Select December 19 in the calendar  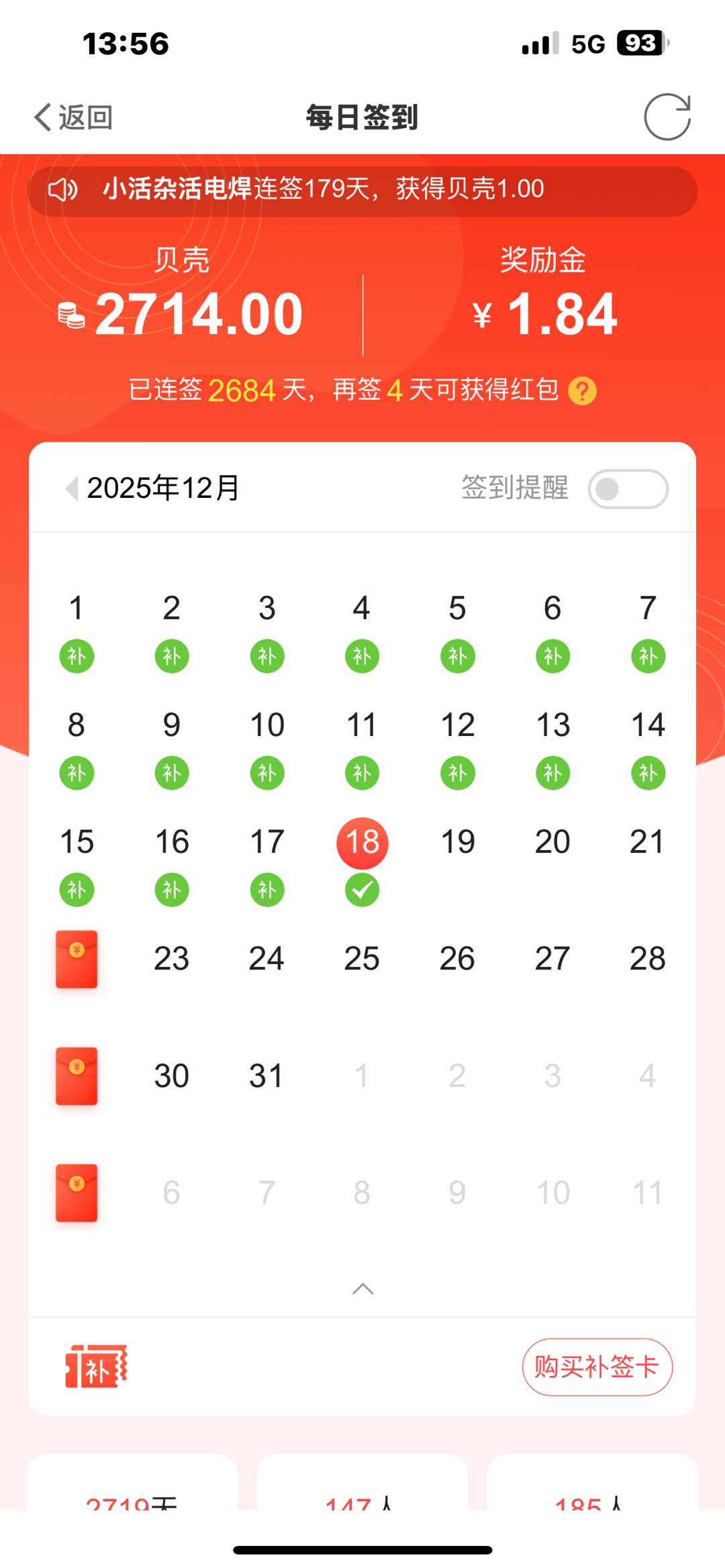(x=458, y=842)
